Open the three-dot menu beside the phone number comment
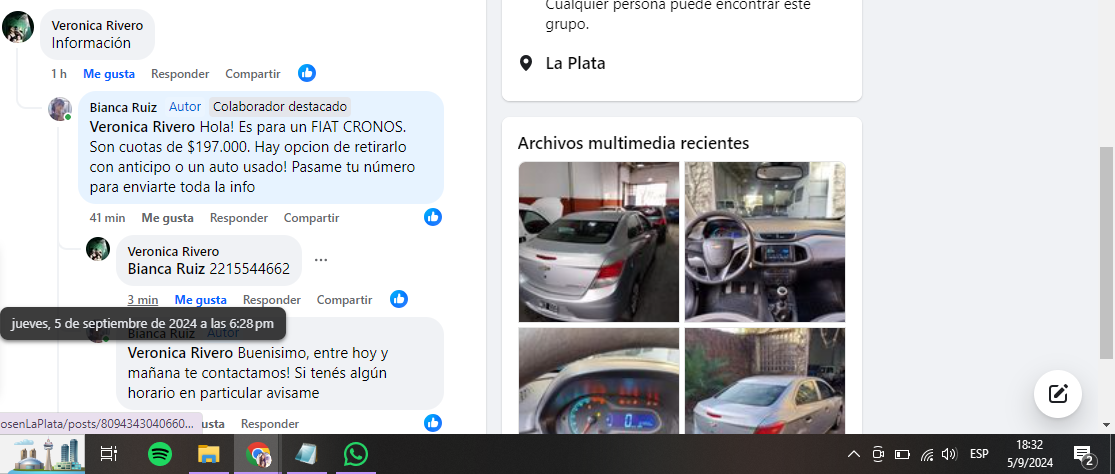This screenshot has height=474, width=1115. click(x=321, y=260)
